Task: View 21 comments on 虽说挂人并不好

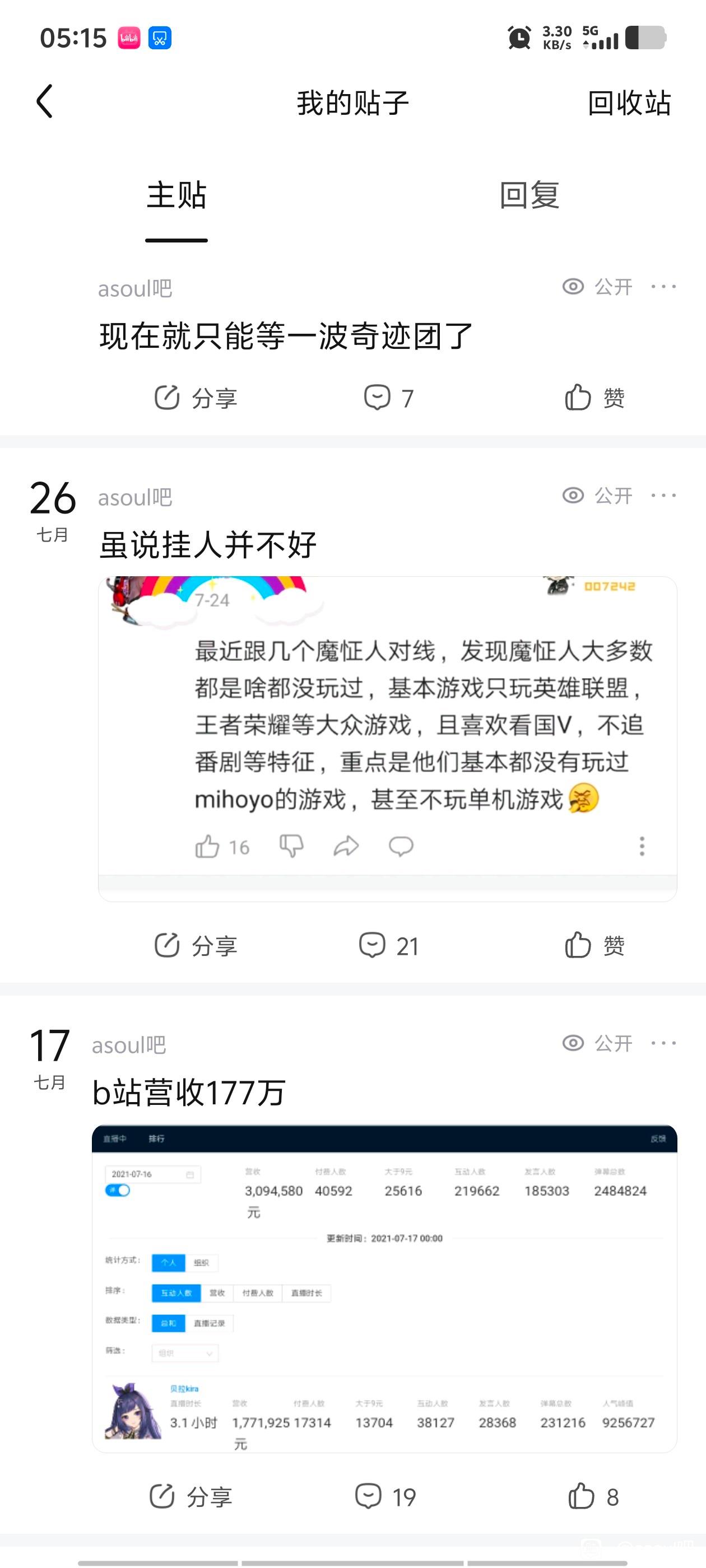Action: click(389, 946)
